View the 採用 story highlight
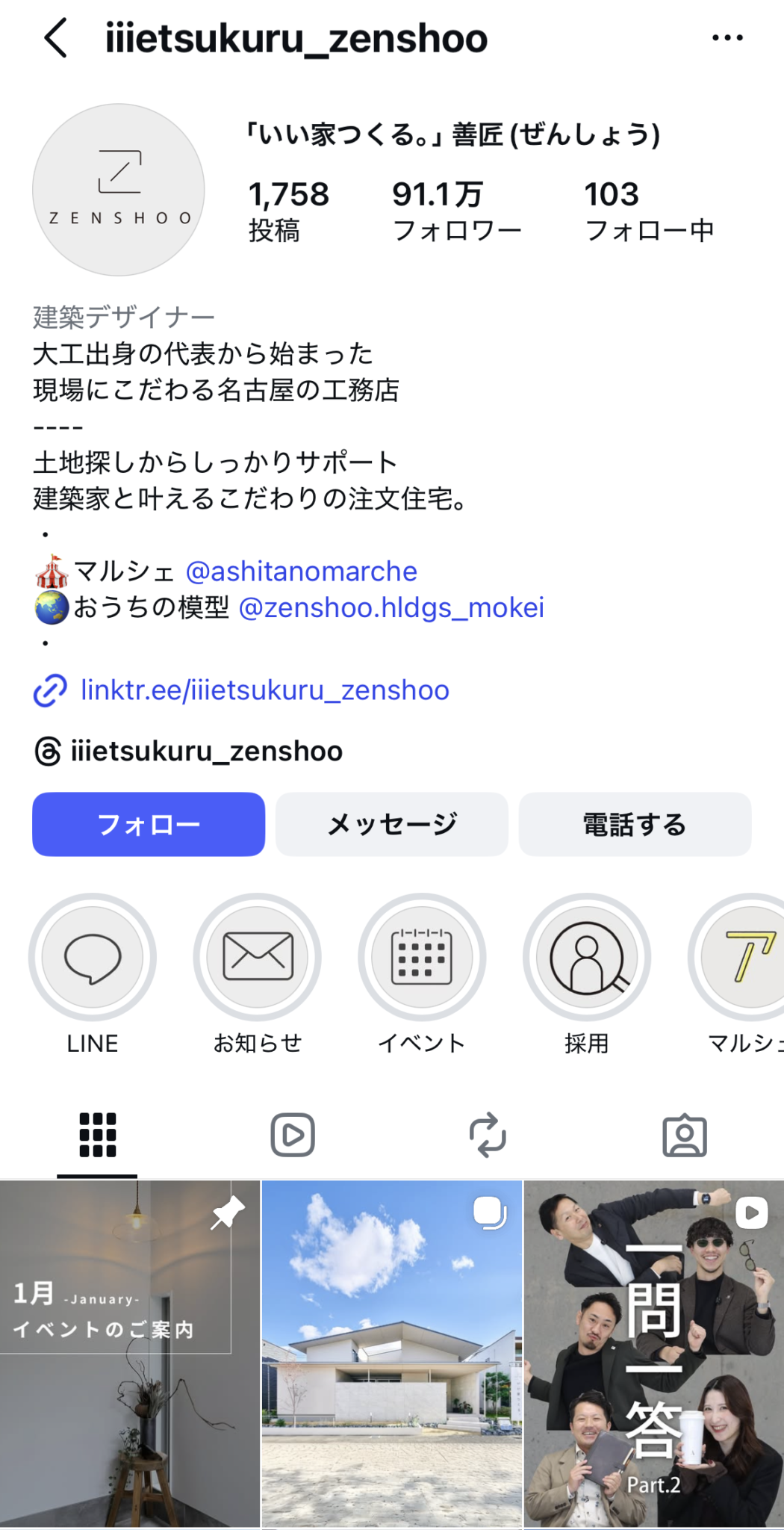This screenshot has height=1530, width=784. 587,957
